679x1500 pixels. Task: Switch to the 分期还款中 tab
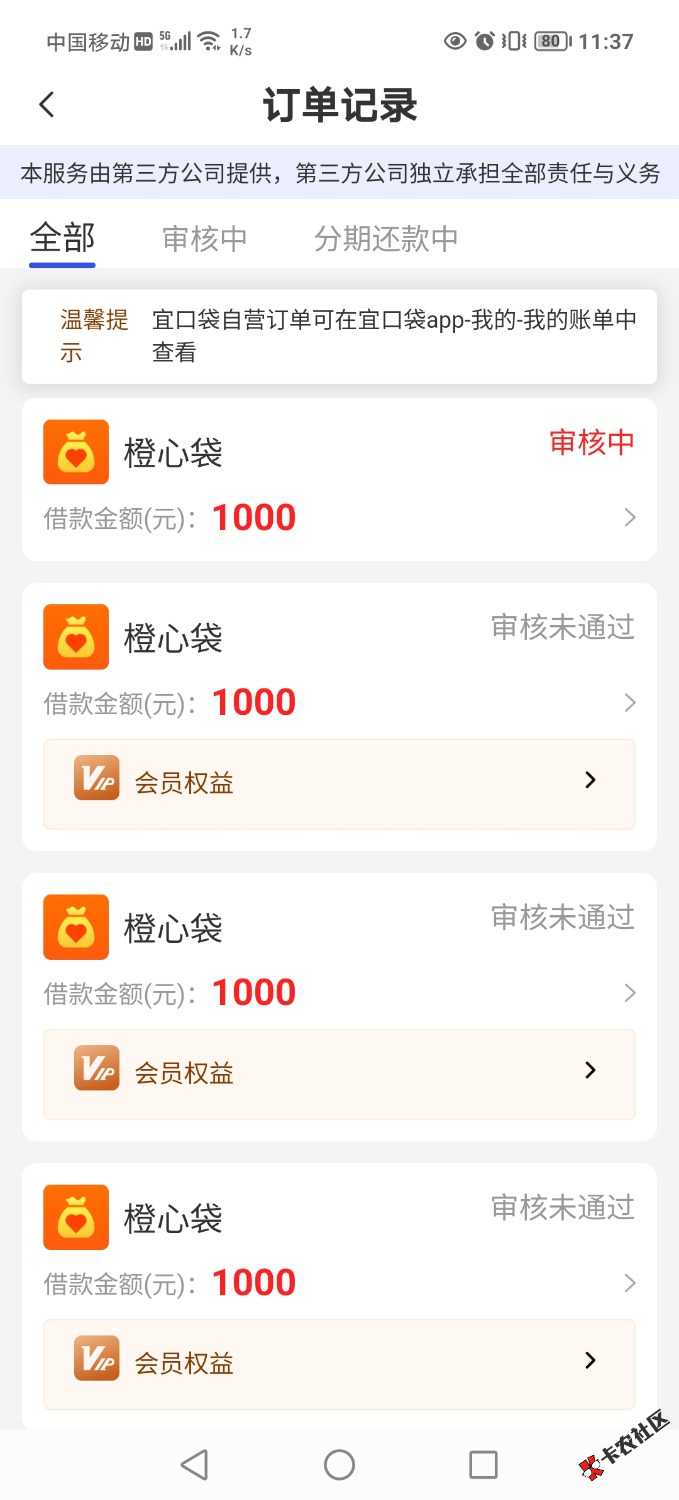pos(386,238)
